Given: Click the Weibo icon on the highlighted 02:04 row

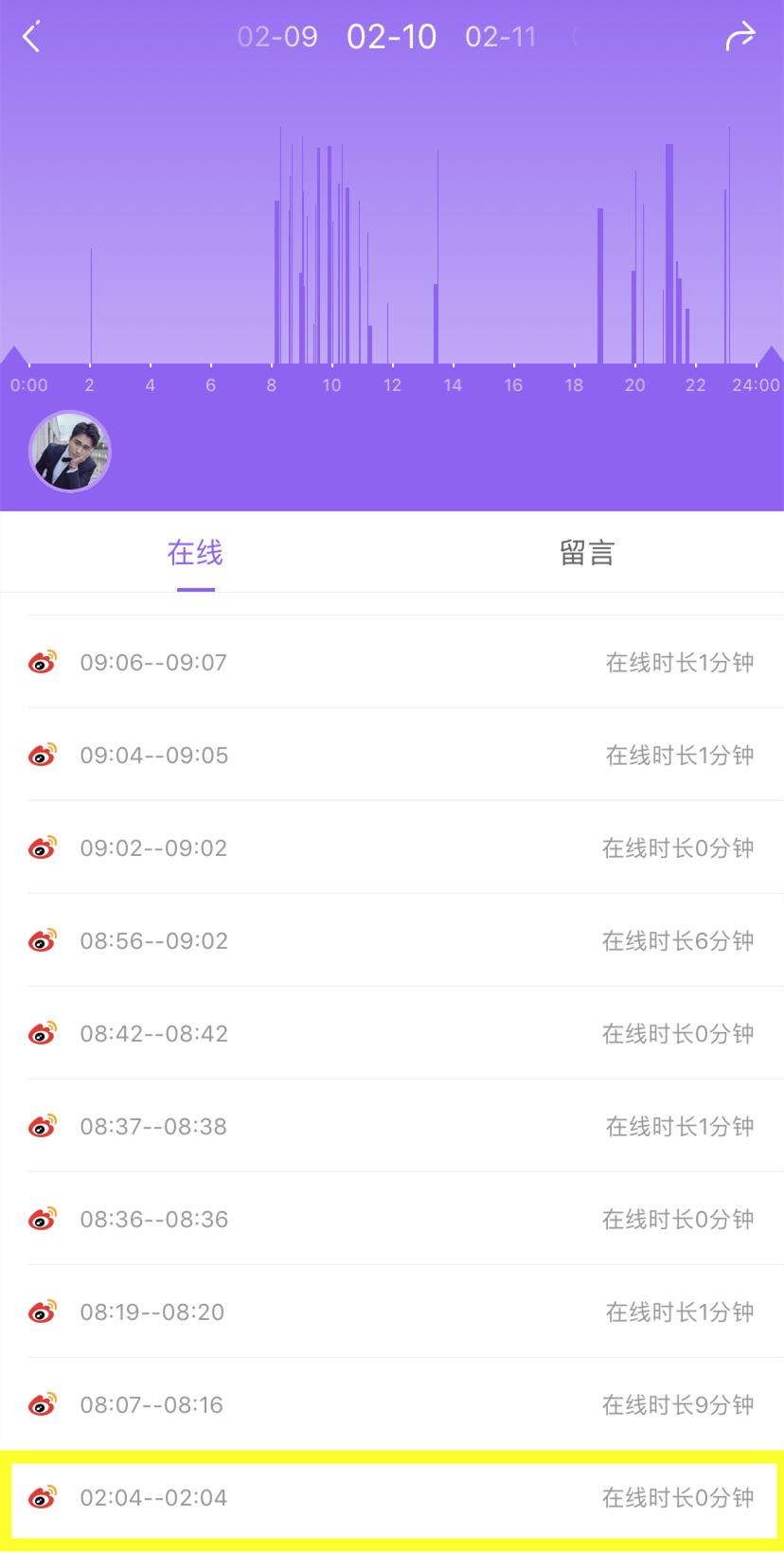Looking at the screenshot, I should (x=43, y=1499).
